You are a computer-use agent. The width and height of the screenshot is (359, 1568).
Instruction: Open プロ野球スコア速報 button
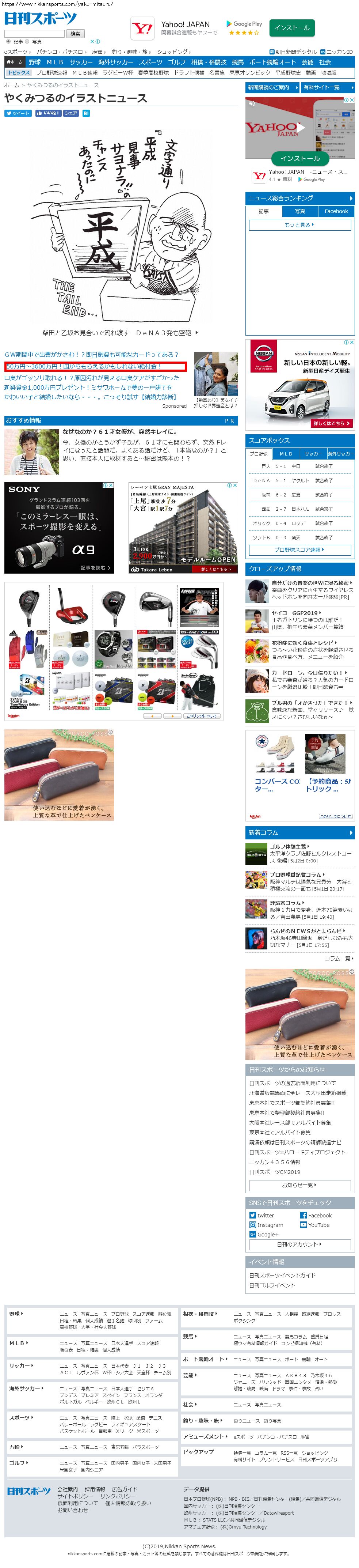click(x=299, y=549)
